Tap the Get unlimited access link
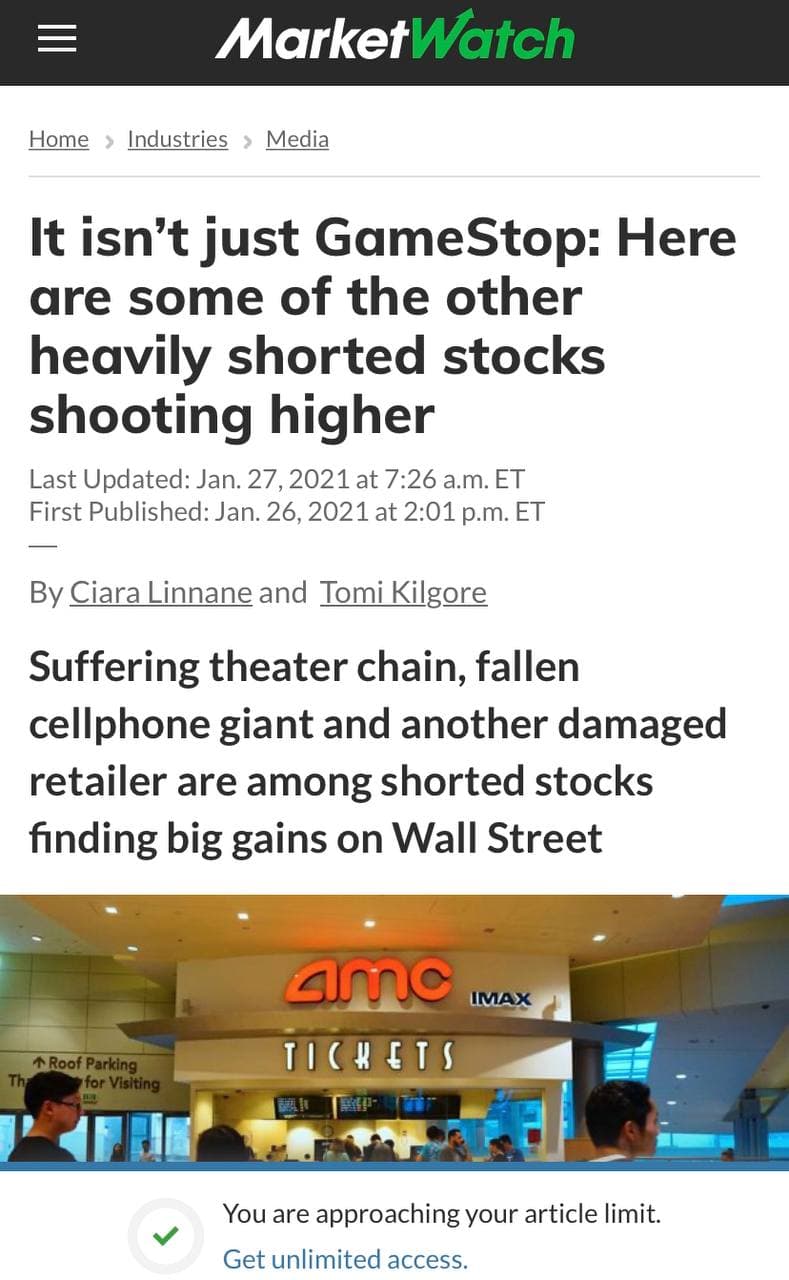The height and width of the screenshot is (1280, 789). [345, 1258]
